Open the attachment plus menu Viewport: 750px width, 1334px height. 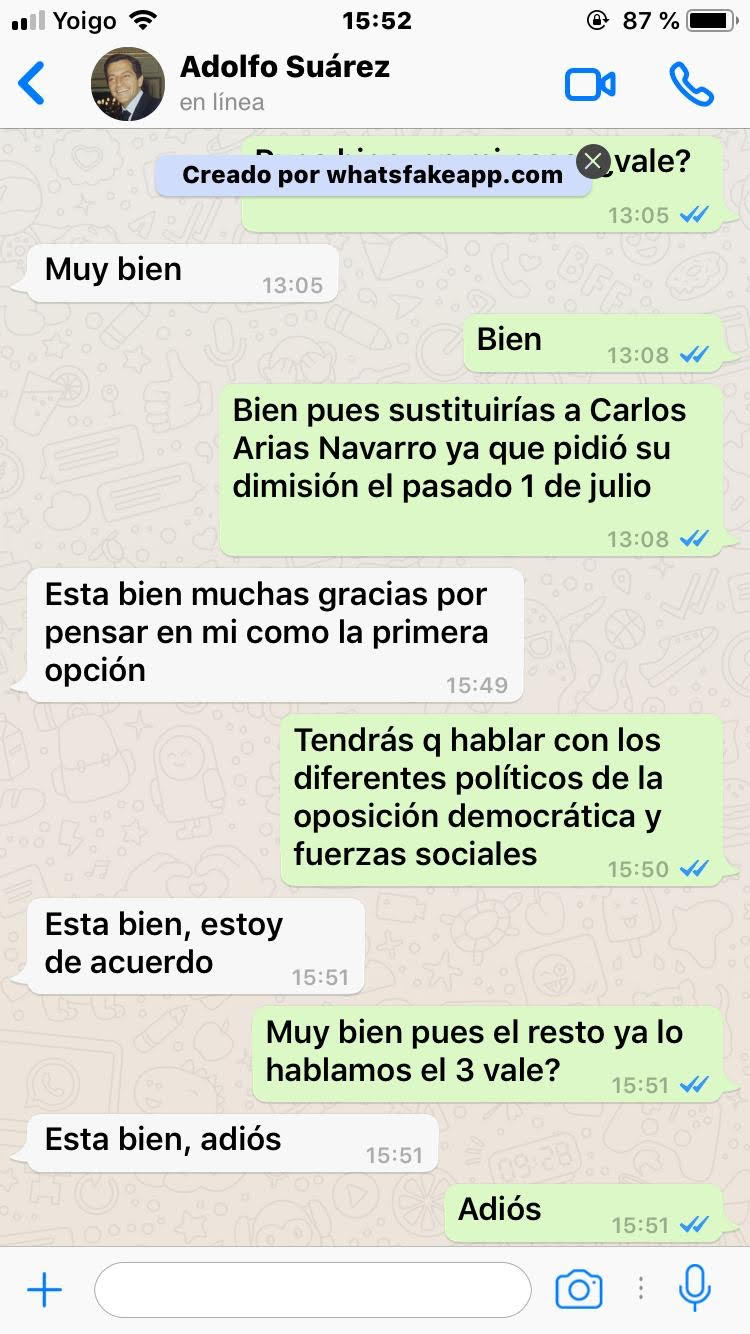(44, 1290)
